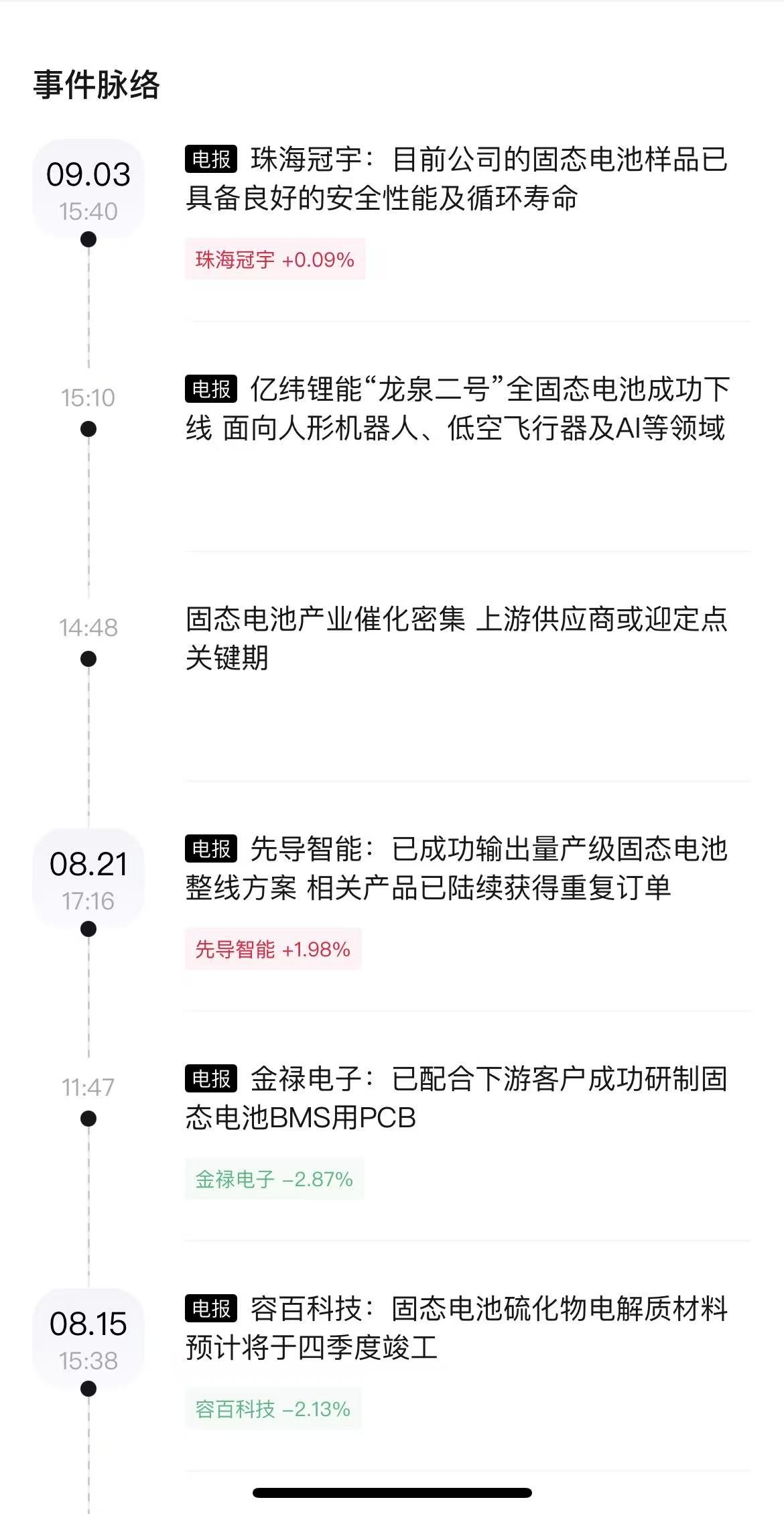Viewport: 784px width, 1514px height.
Task: Open the 珠海冠宇 solid-state battery sample news
Action: (456, 178)
